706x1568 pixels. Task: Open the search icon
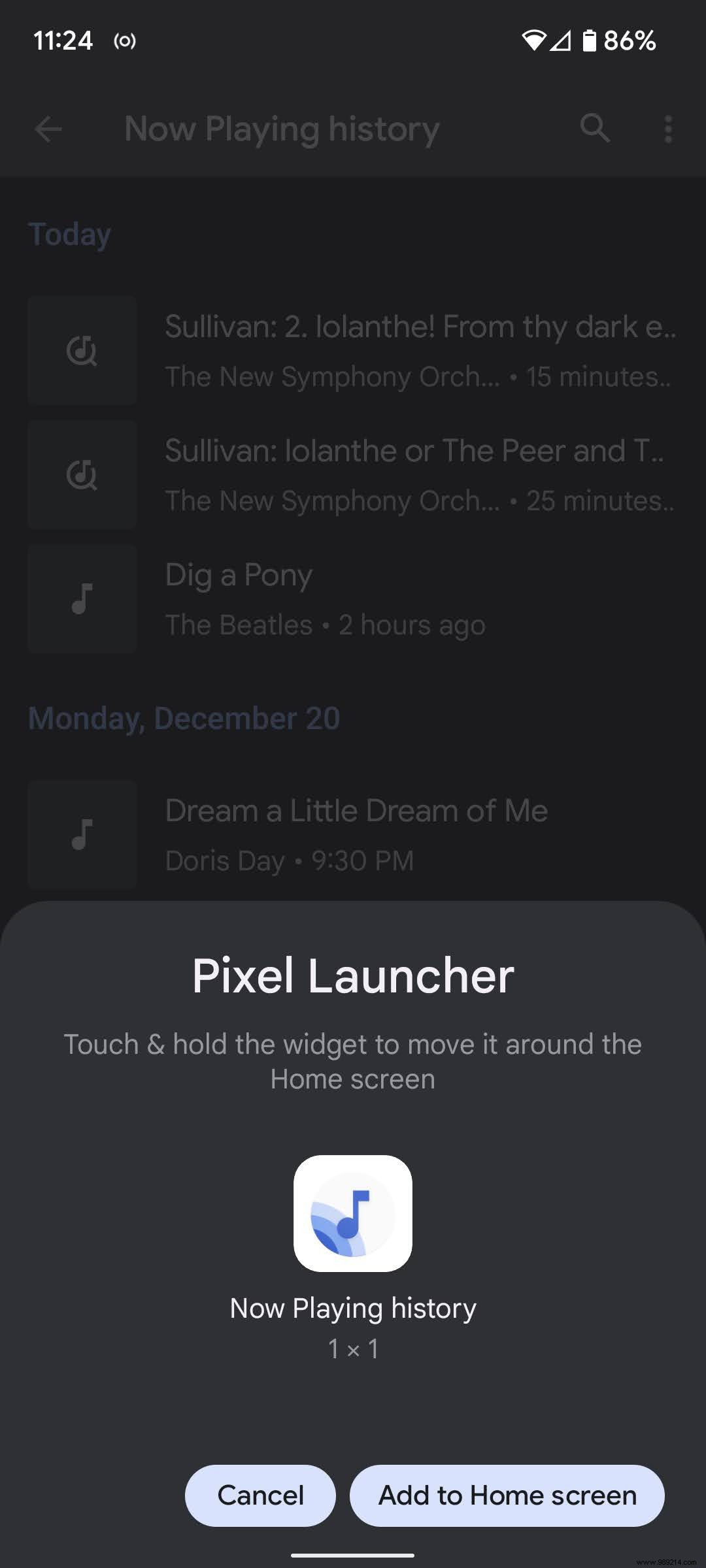pos(595,129)
